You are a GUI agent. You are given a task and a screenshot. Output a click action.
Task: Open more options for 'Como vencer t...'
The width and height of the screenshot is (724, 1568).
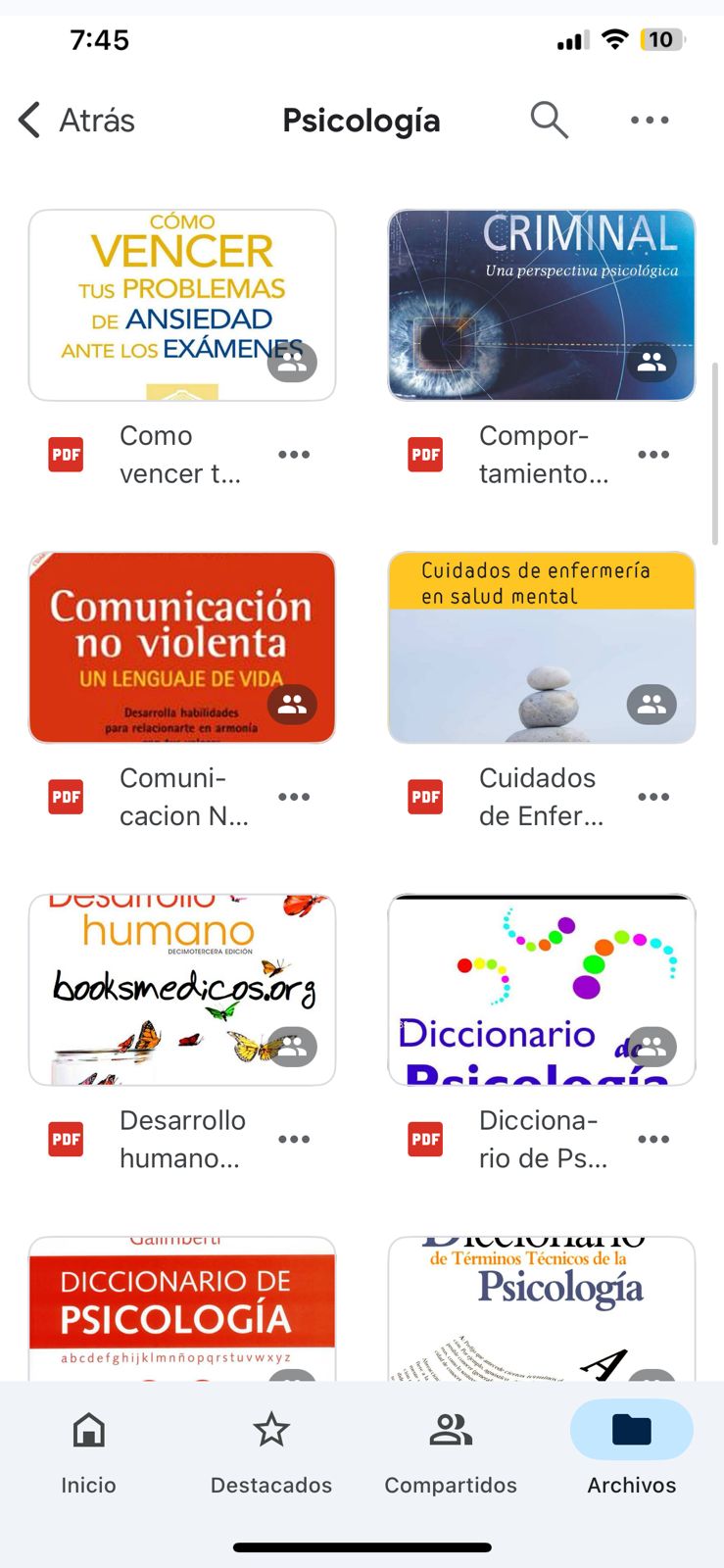pyautogui.click(x=294, y=455)
